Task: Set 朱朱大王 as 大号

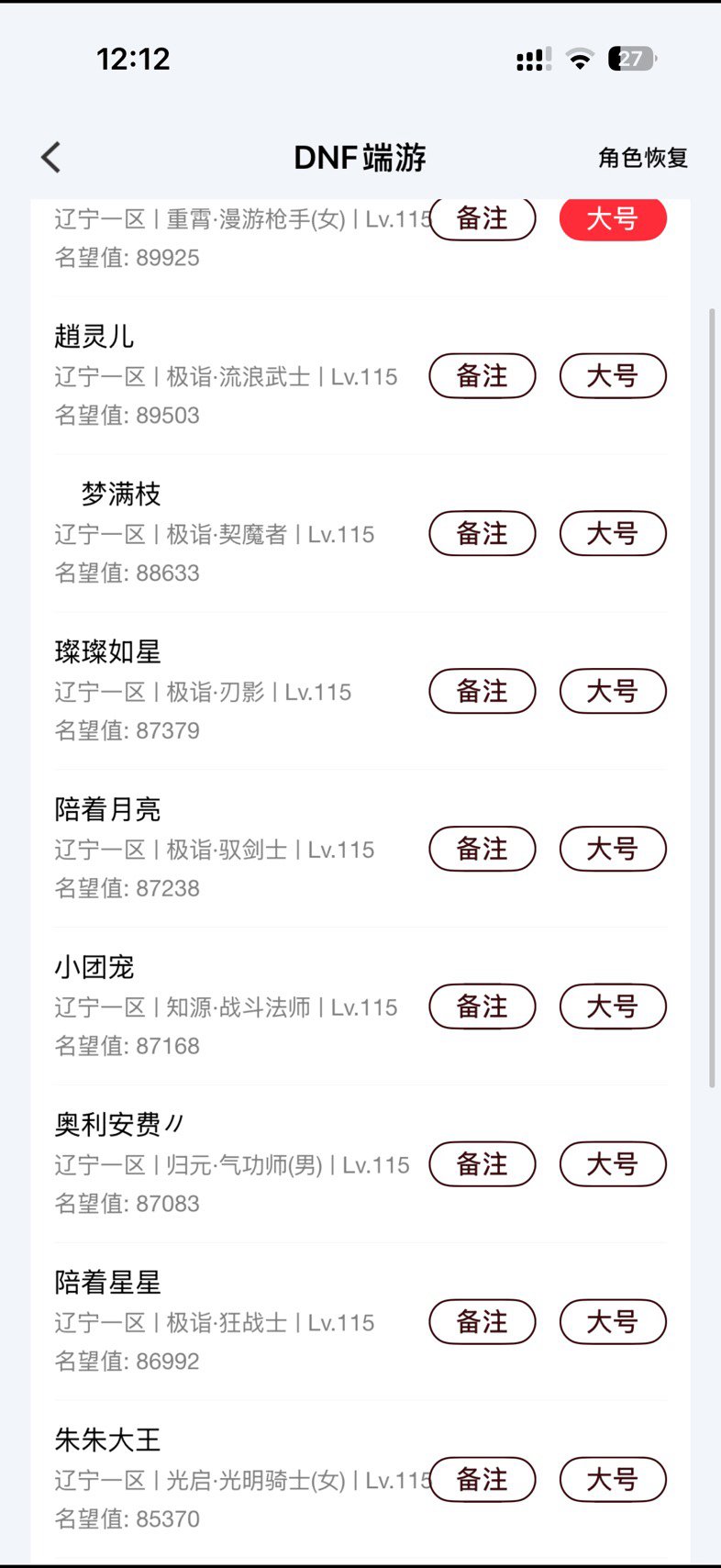Action: 613,1480
